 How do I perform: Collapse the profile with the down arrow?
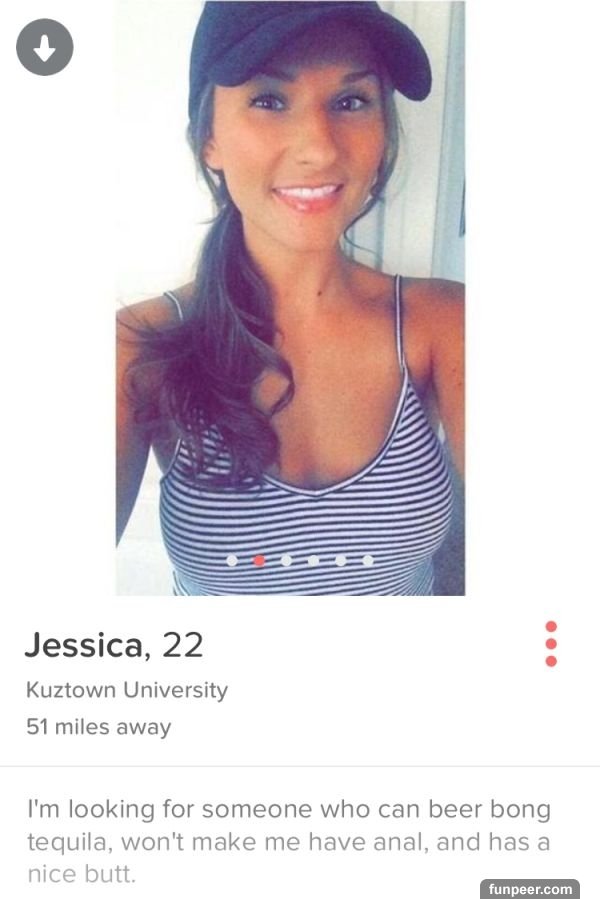45,47
